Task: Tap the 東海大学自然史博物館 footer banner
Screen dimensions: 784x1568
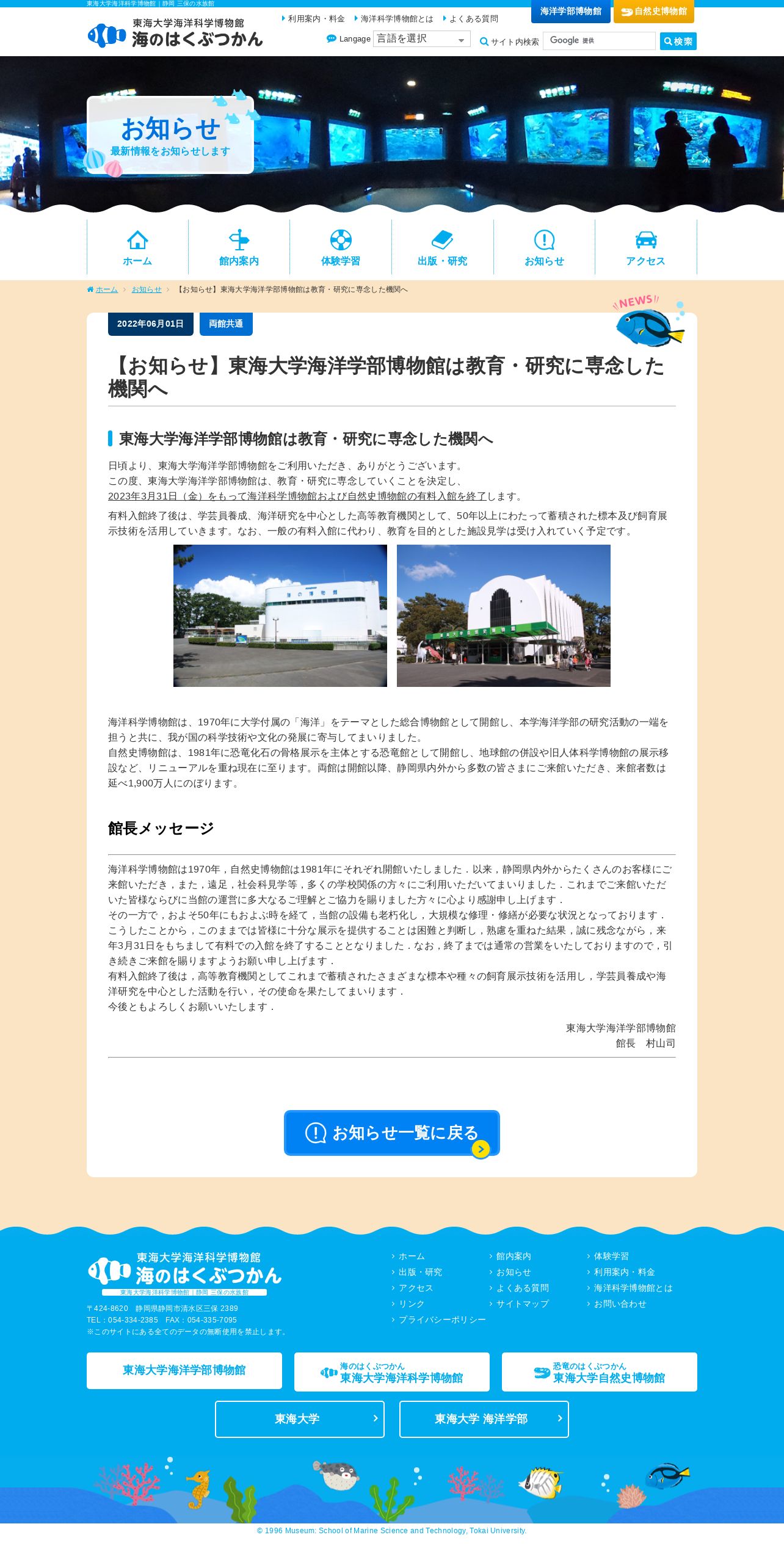Action: point(599,1372)
